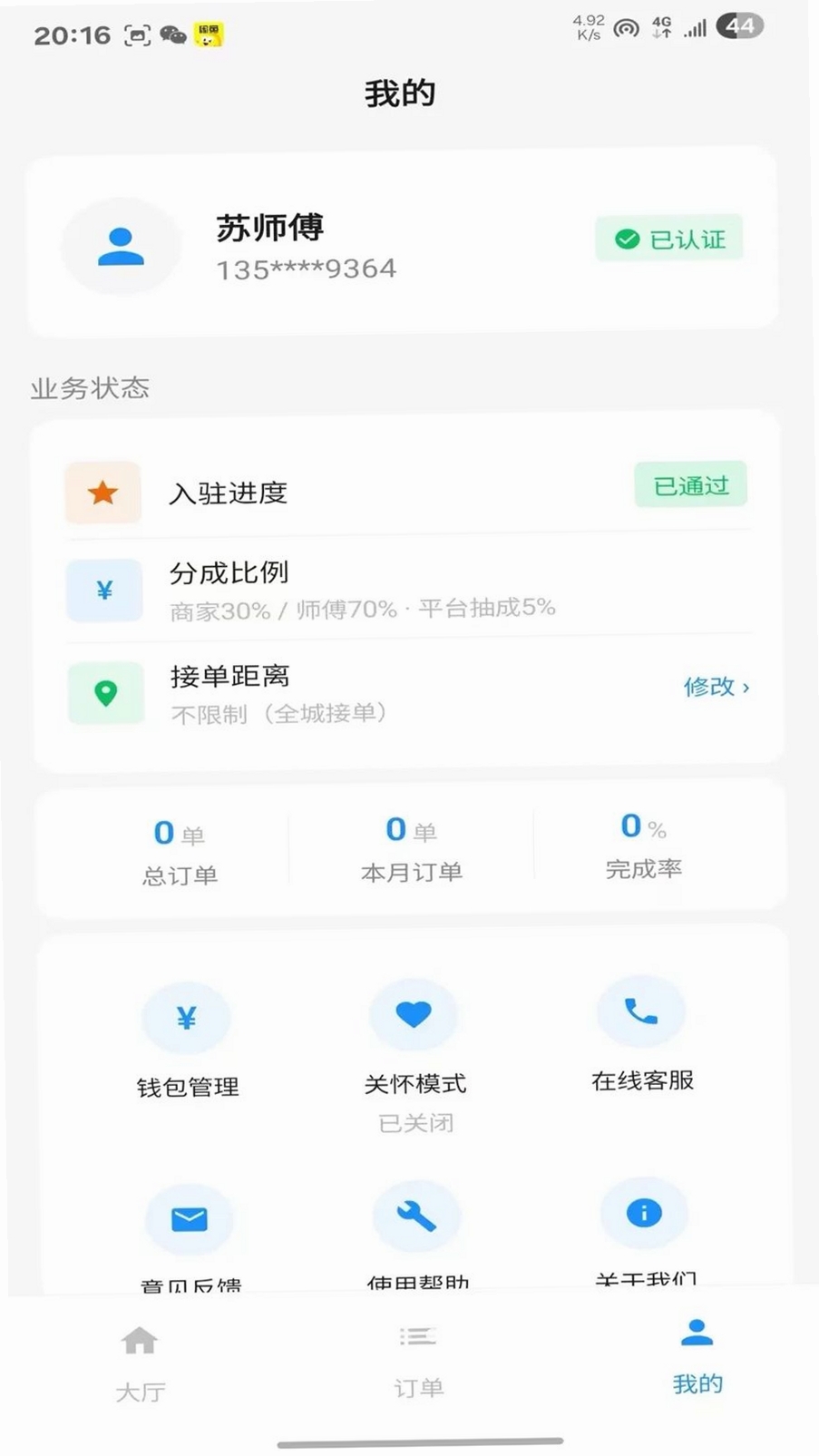The image size is (819, 1456).
Task: Switch to the 大厅 tab
Action: [140, 1364]
